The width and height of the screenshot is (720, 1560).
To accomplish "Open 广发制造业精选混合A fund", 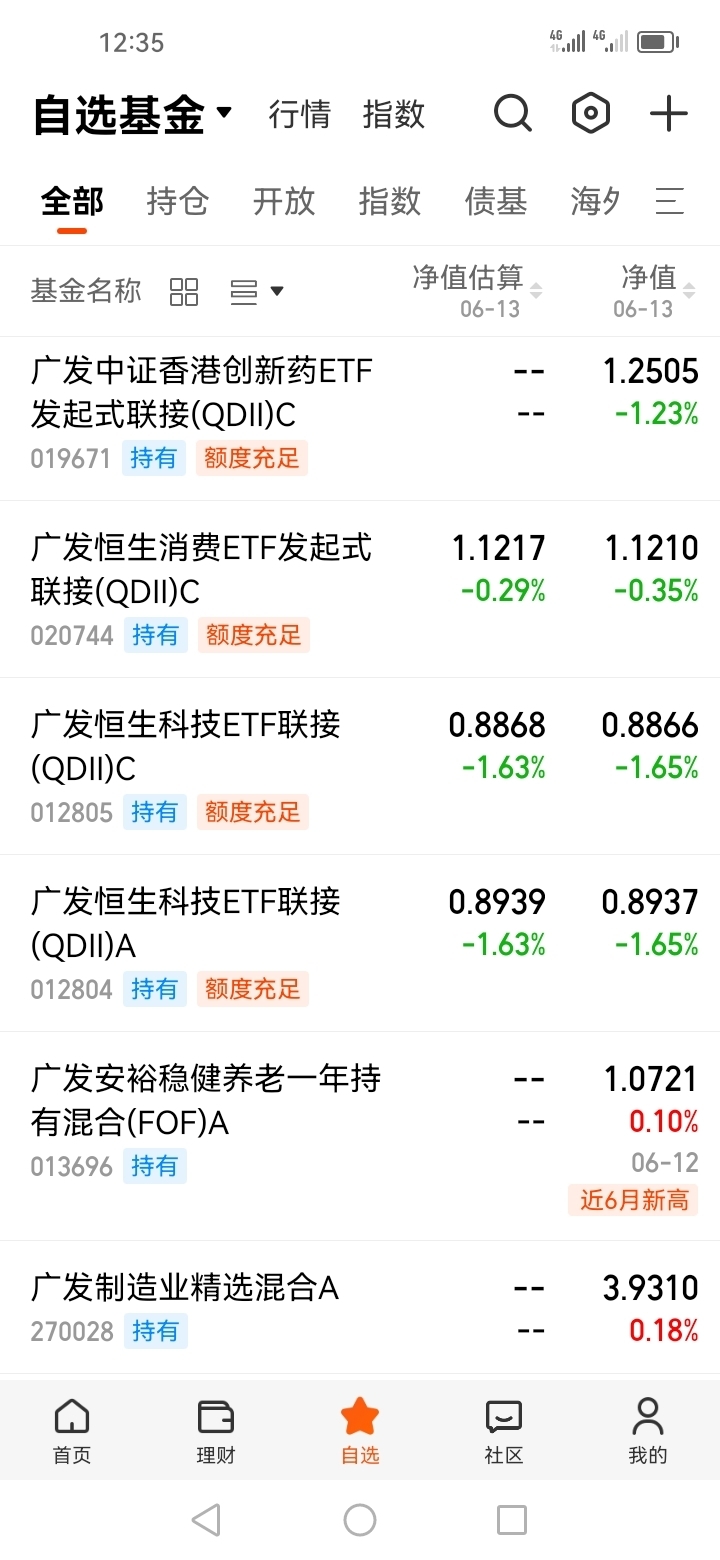I will [360, 1307].
